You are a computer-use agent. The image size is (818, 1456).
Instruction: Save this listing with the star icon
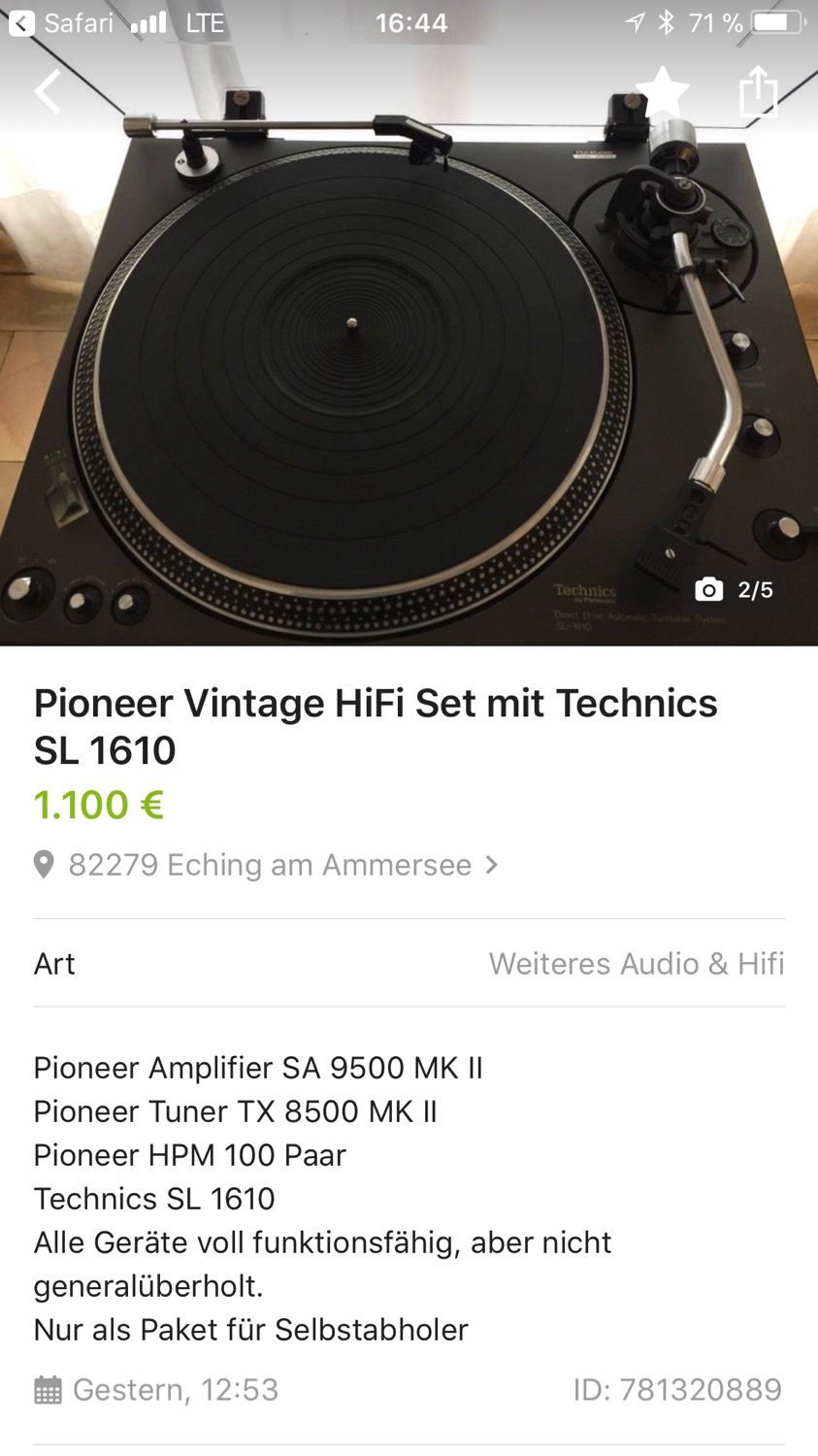pos(662,92)
